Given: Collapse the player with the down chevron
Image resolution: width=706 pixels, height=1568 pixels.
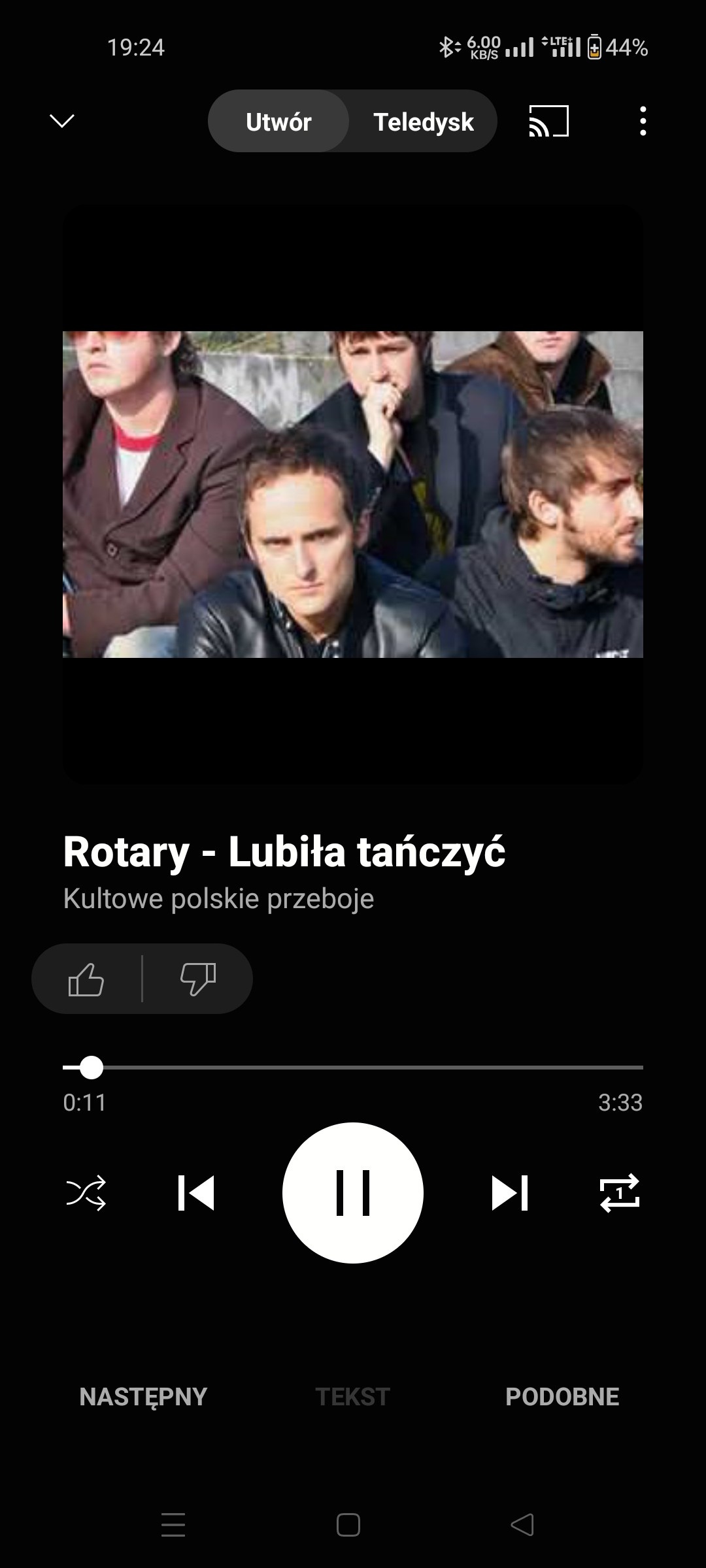Looking at the screenshot, I should pos(62,121).
